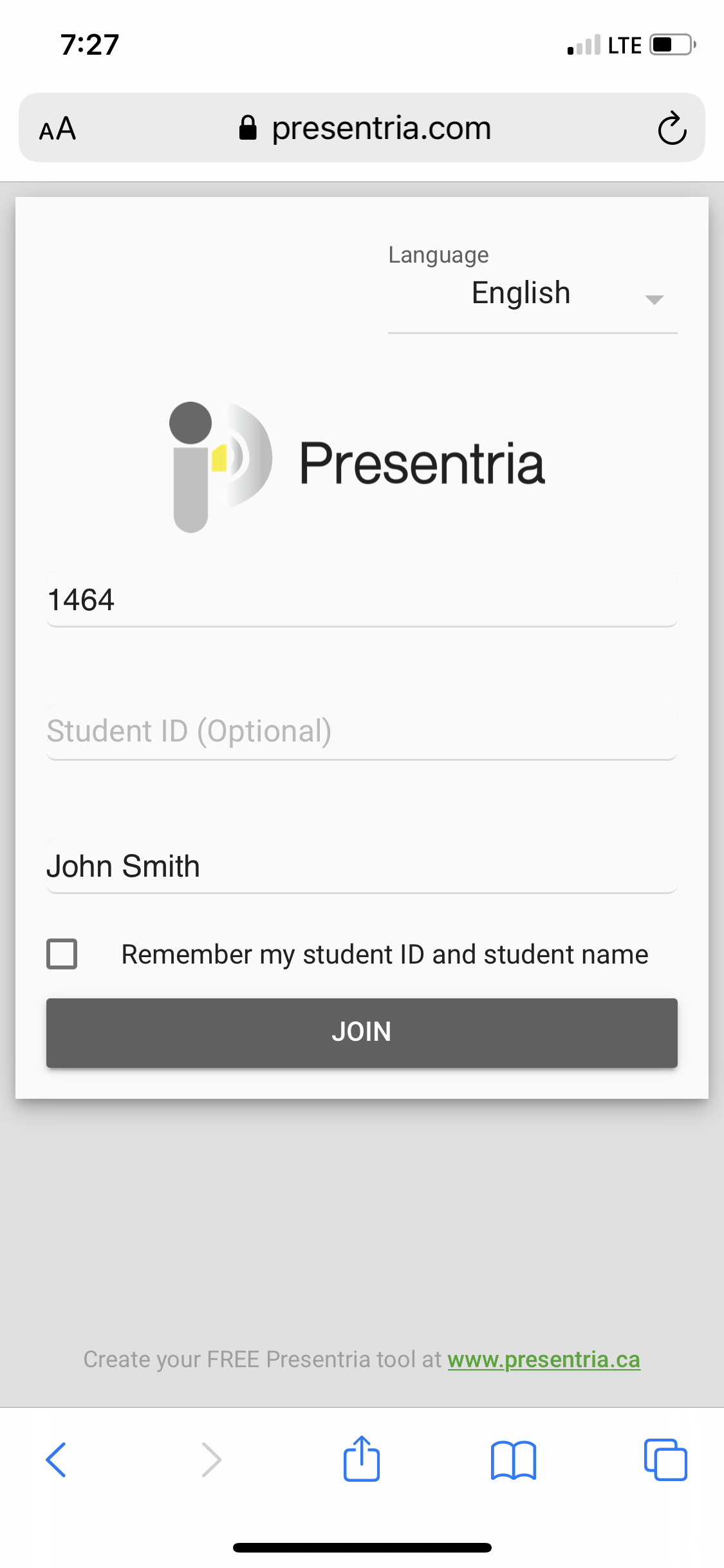Reload the page with the refresh icon
The image size is (724, 1568).
672,128
